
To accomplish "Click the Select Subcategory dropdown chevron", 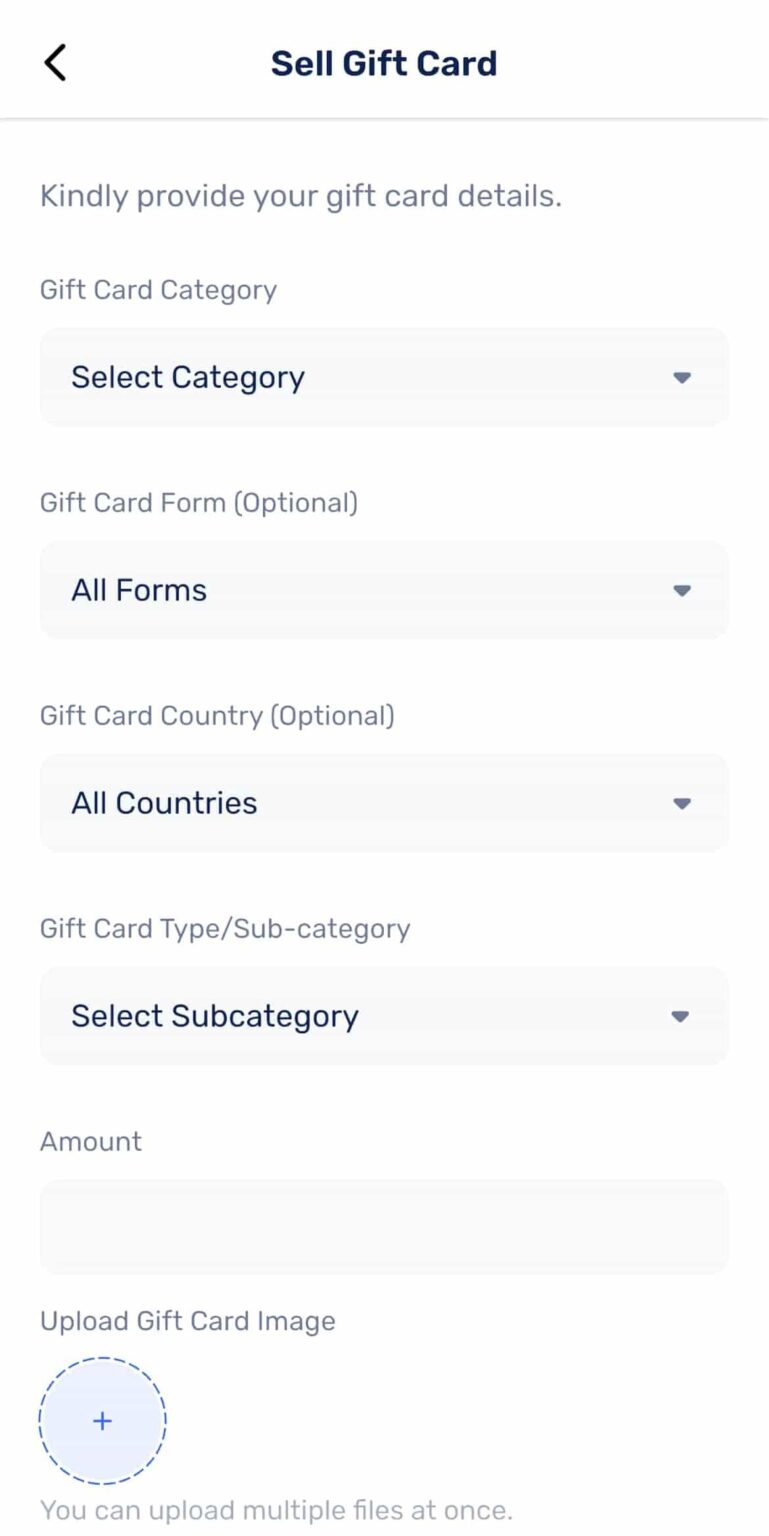I will tap(680, 1016).
